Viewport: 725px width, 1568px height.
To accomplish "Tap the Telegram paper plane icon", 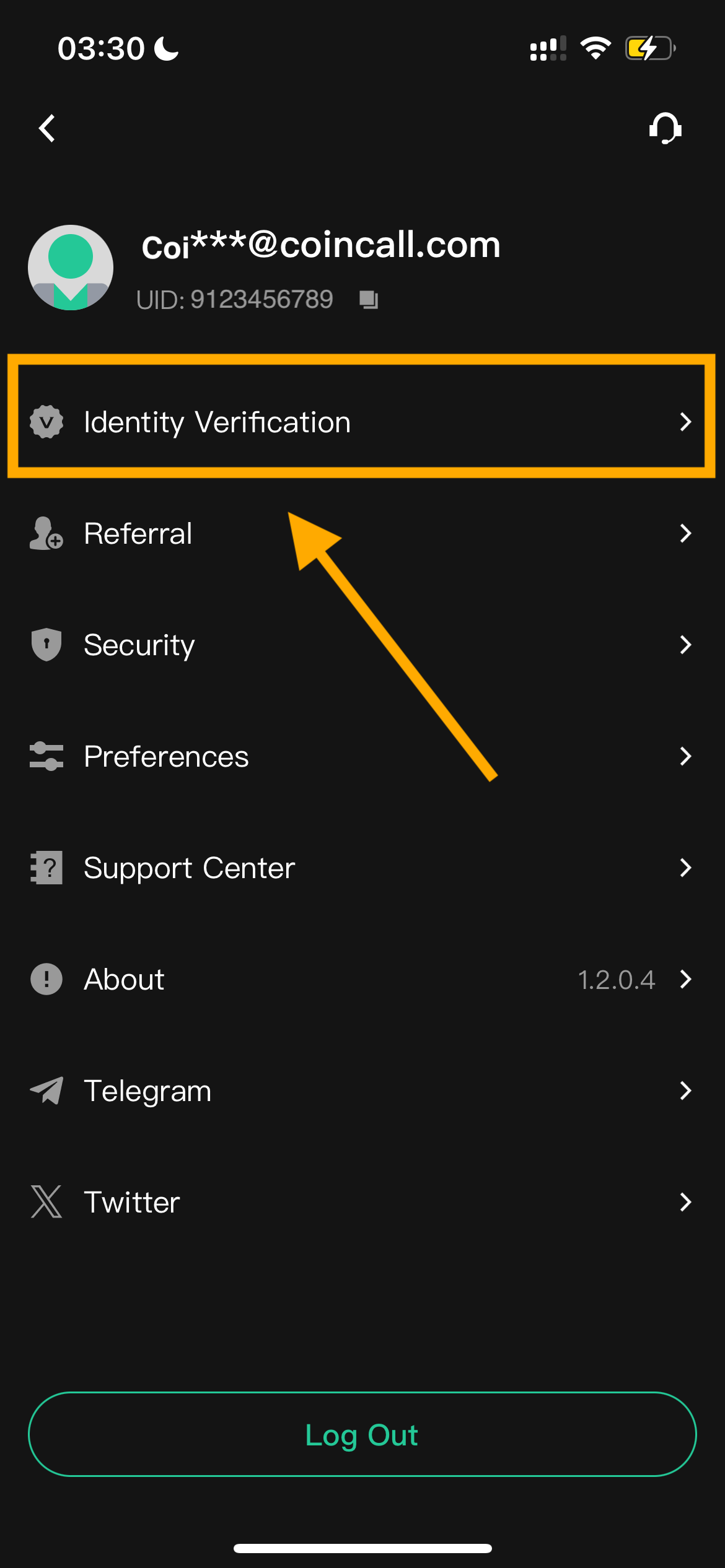I will [x=47, y=1091].
